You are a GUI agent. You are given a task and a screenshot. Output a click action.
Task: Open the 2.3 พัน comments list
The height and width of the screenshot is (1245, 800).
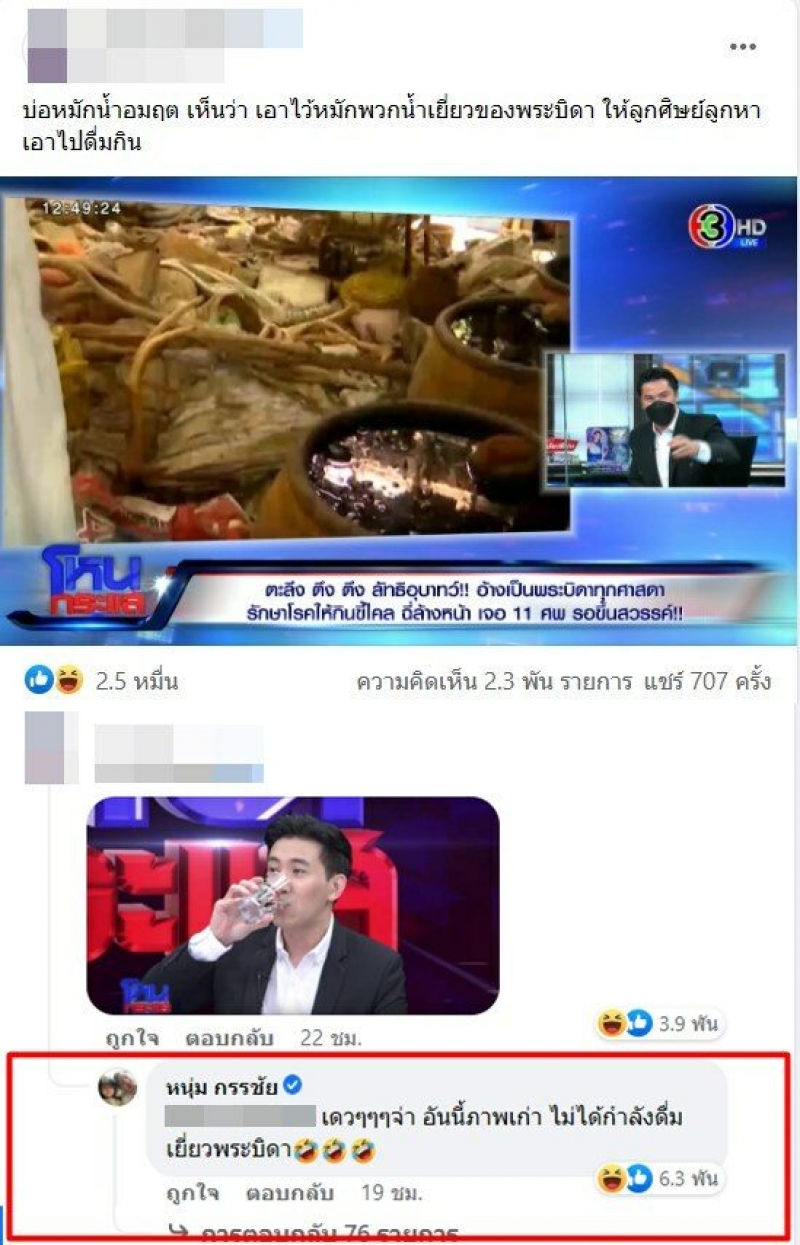tap(494, 682)
